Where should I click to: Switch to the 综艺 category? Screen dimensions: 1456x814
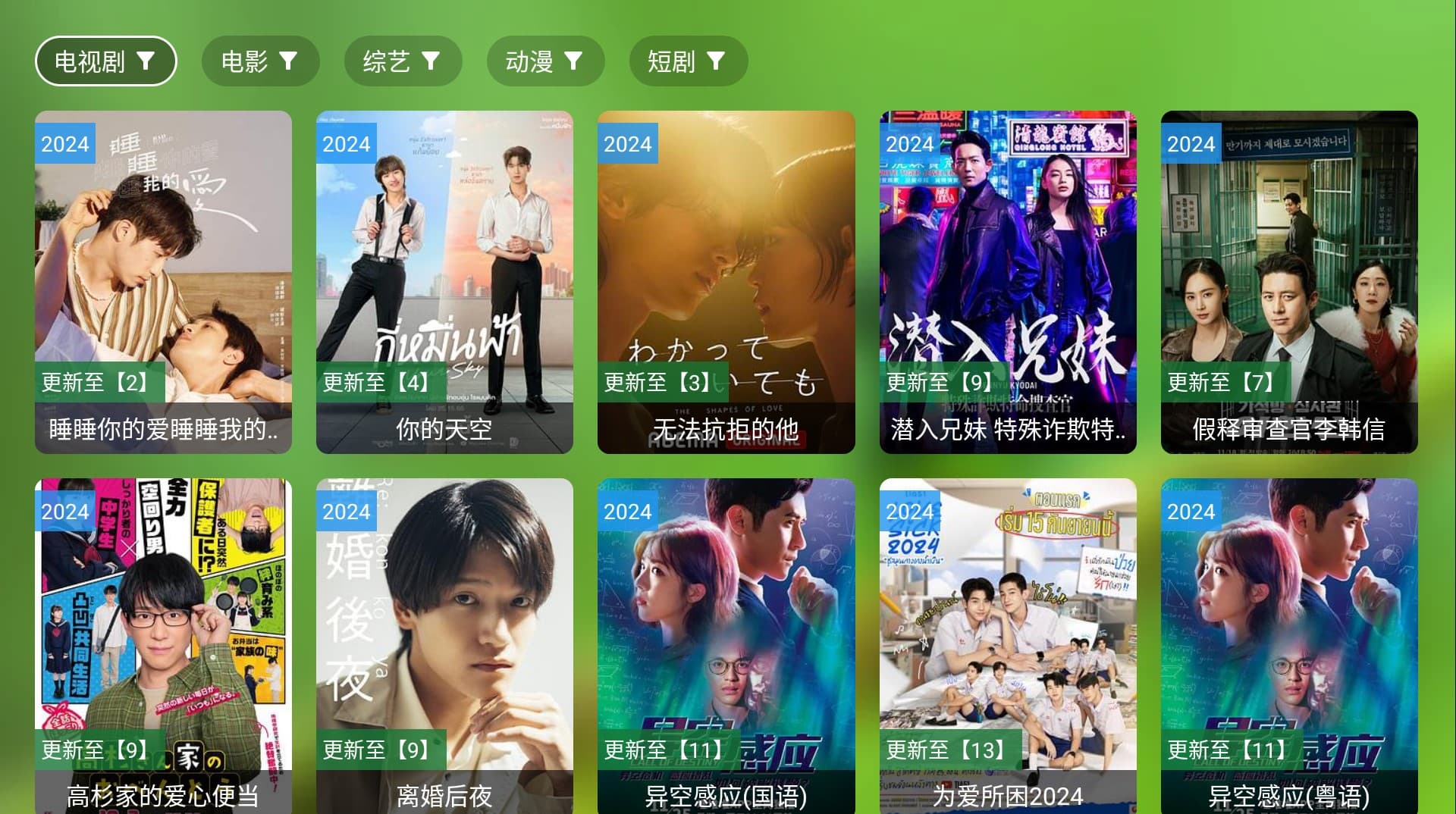tap(402, 61)
